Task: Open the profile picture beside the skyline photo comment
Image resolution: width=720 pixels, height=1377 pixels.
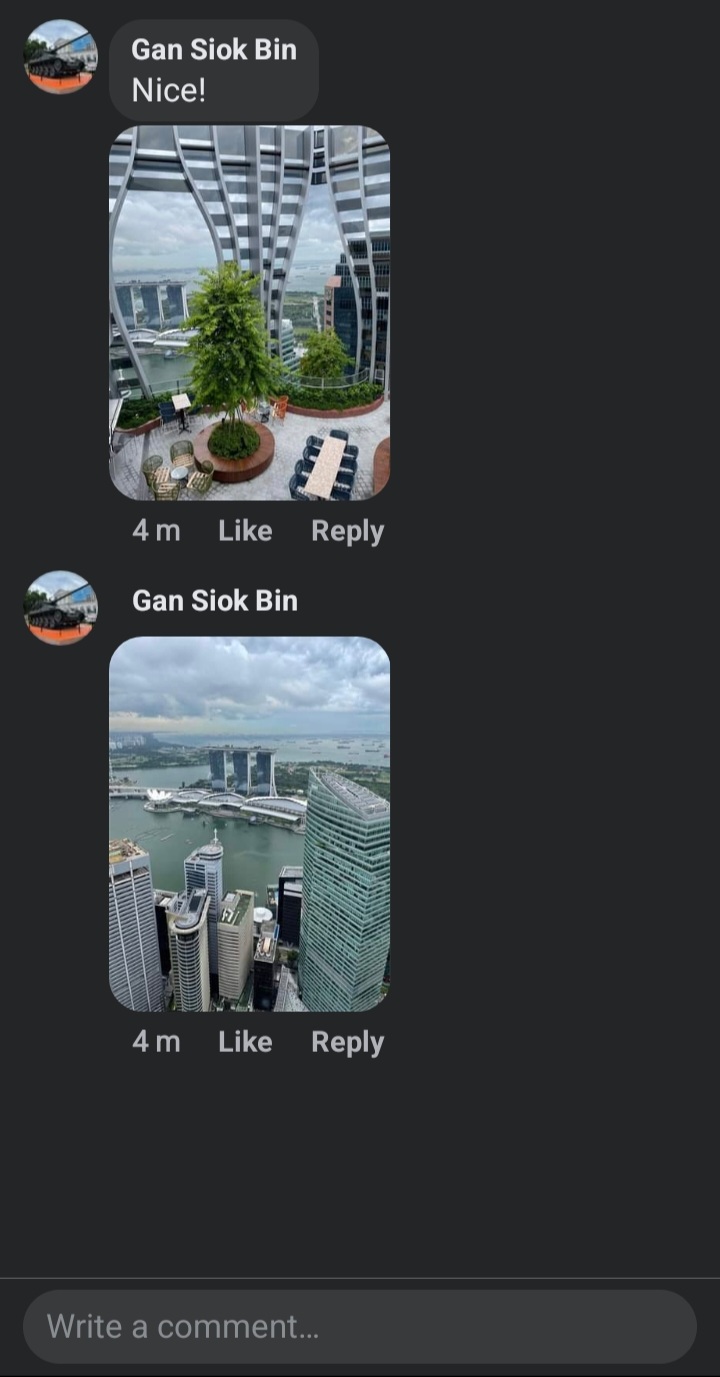Action: click(60, 607)
